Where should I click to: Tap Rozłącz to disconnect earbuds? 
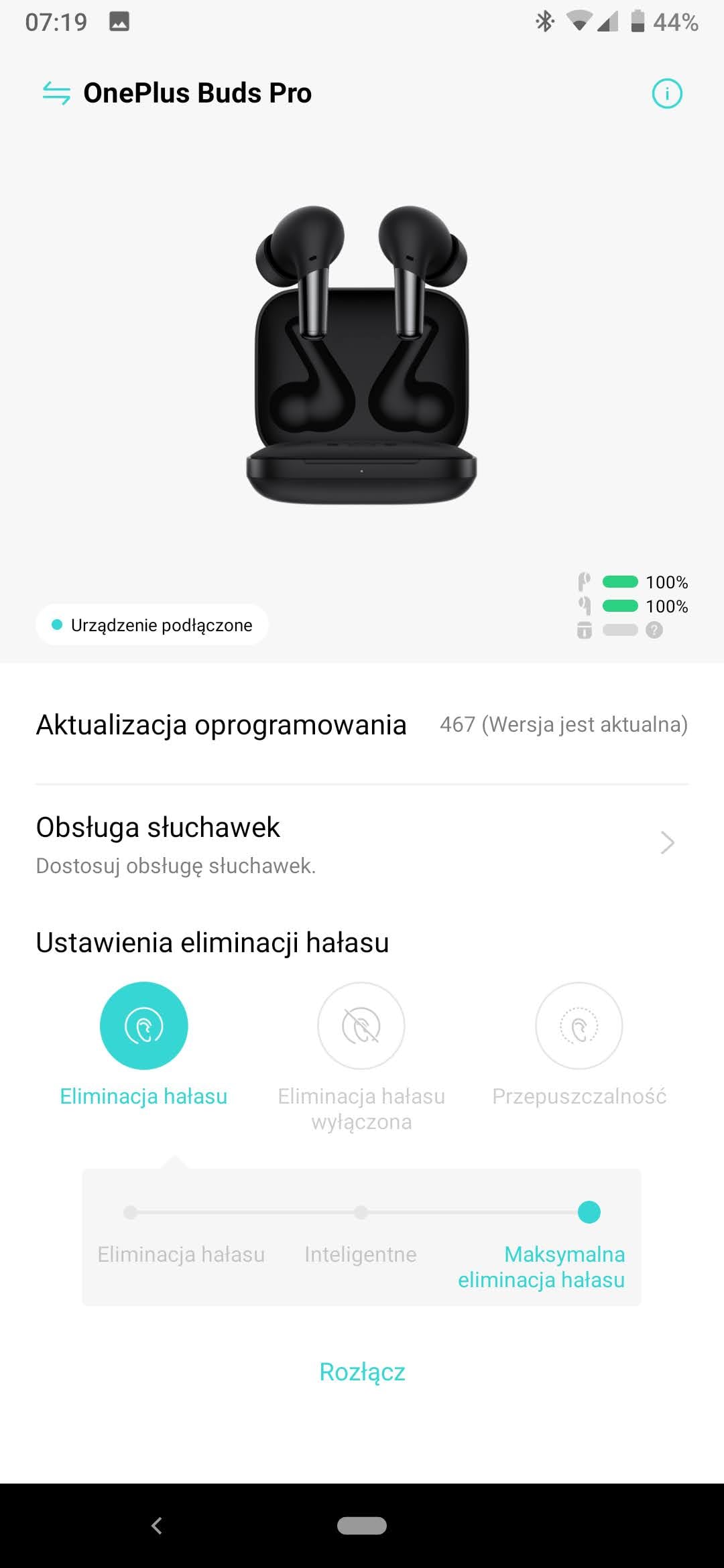pyautogui.click(x=362, y=1372)
